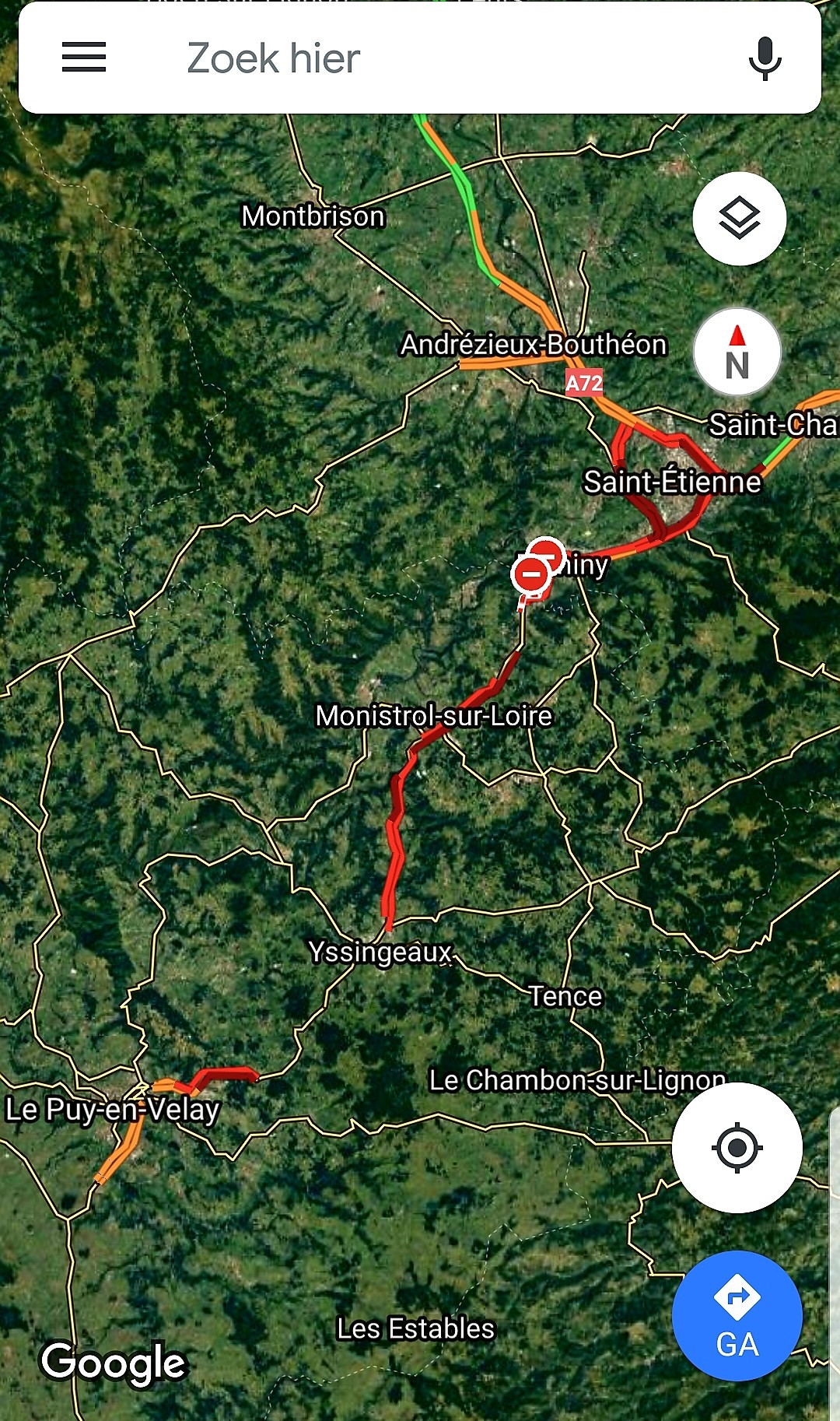Screen dimensions: 840x1421
Task: Open the map layers button
Action: (739, 219)
